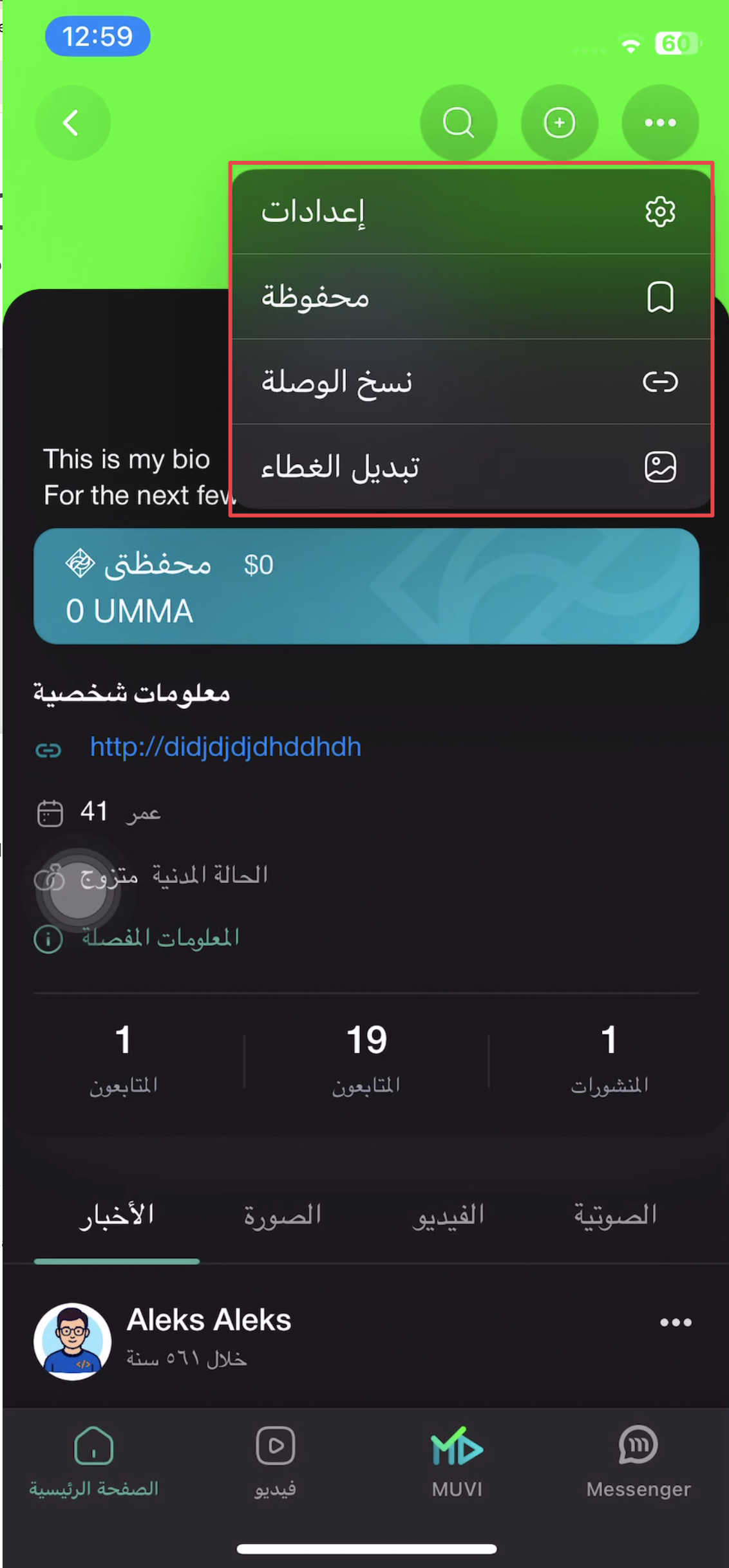
Task: Select محفوظة (Saved) menu option
Action: coord(471,297)
